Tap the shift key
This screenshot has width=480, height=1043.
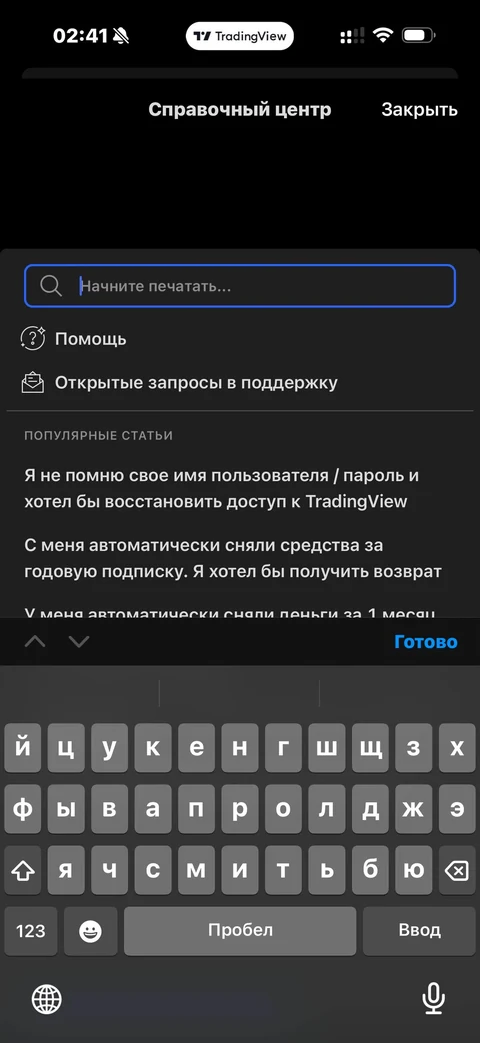pos(23,870)
